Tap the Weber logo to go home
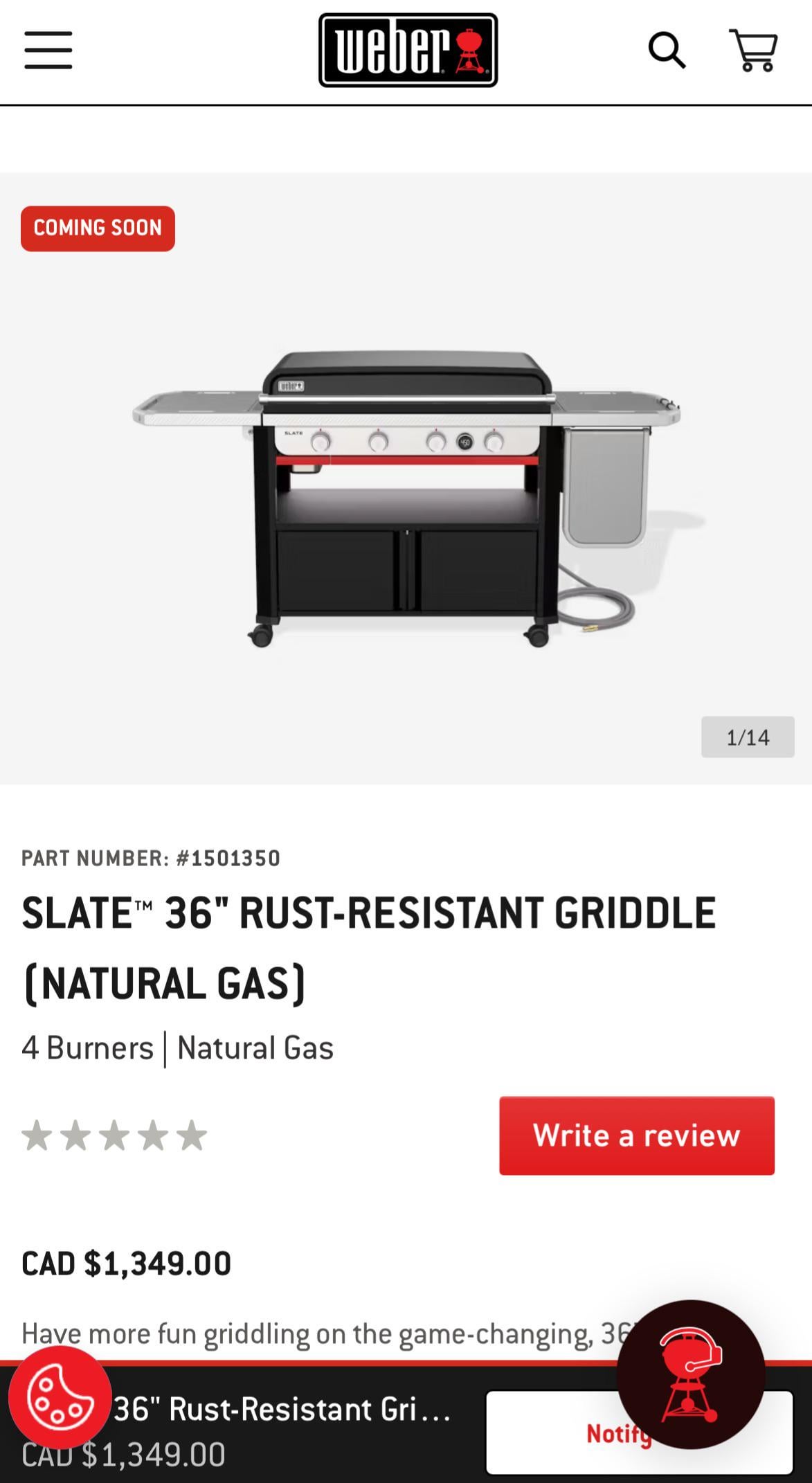 pos(408,50)
